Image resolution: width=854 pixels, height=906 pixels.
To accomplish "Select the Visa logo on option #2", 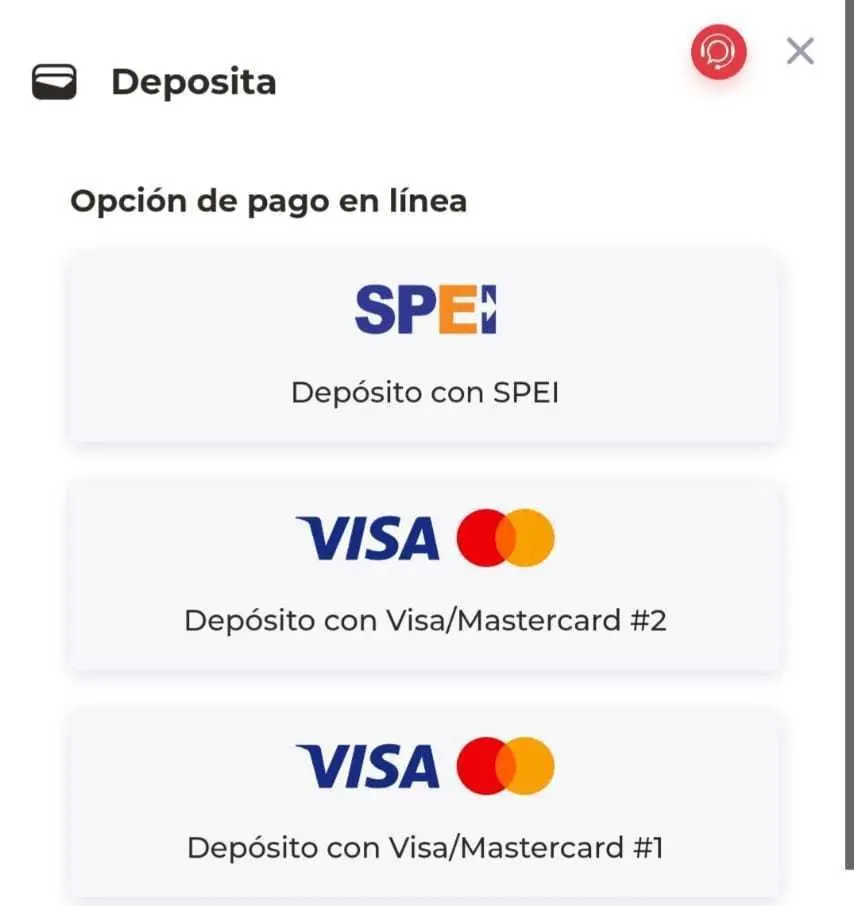I will [x=366, y=538].
